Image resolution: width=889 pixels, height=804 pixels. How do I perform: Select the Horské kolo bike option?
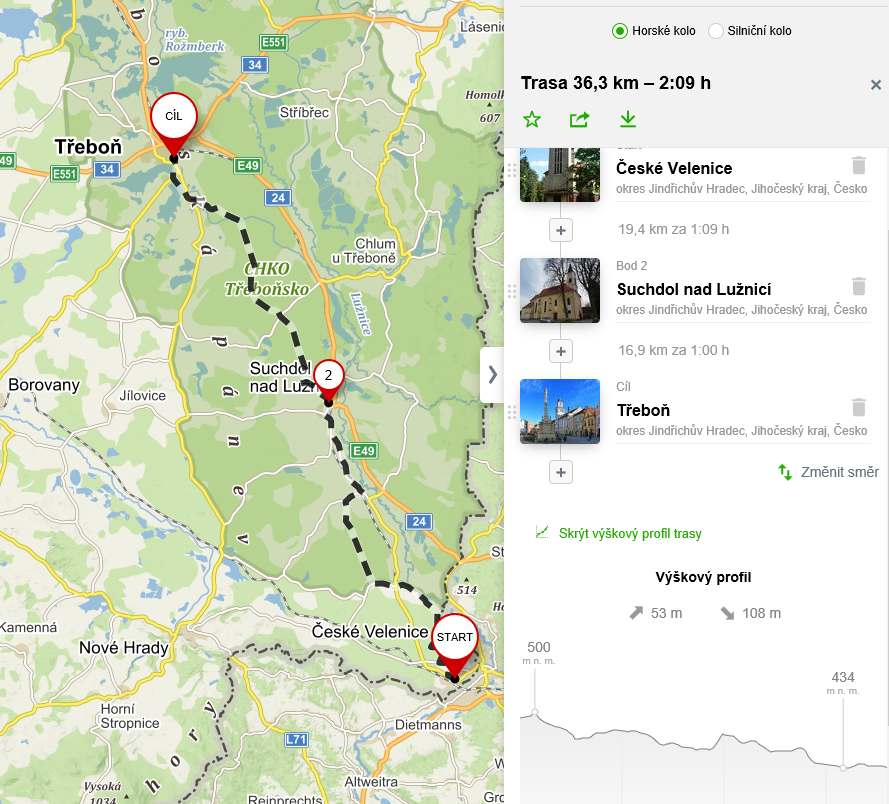(619, 31)
